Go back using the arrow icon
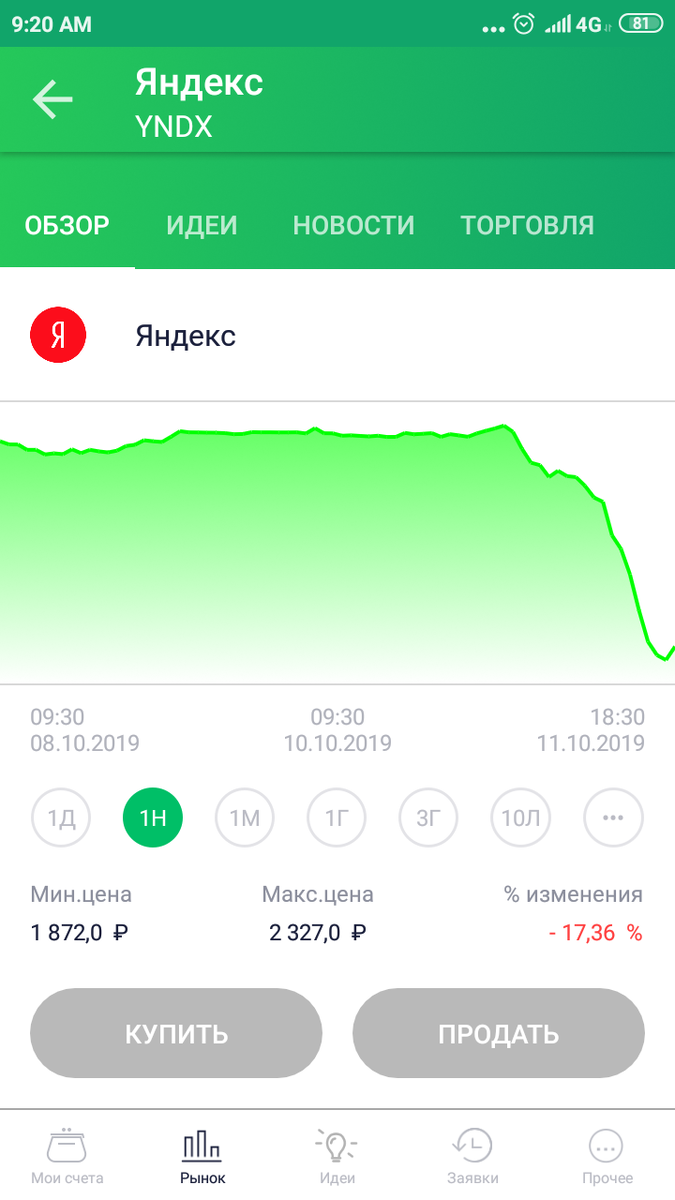675x1200 pixels. click(x=53, y=100)
